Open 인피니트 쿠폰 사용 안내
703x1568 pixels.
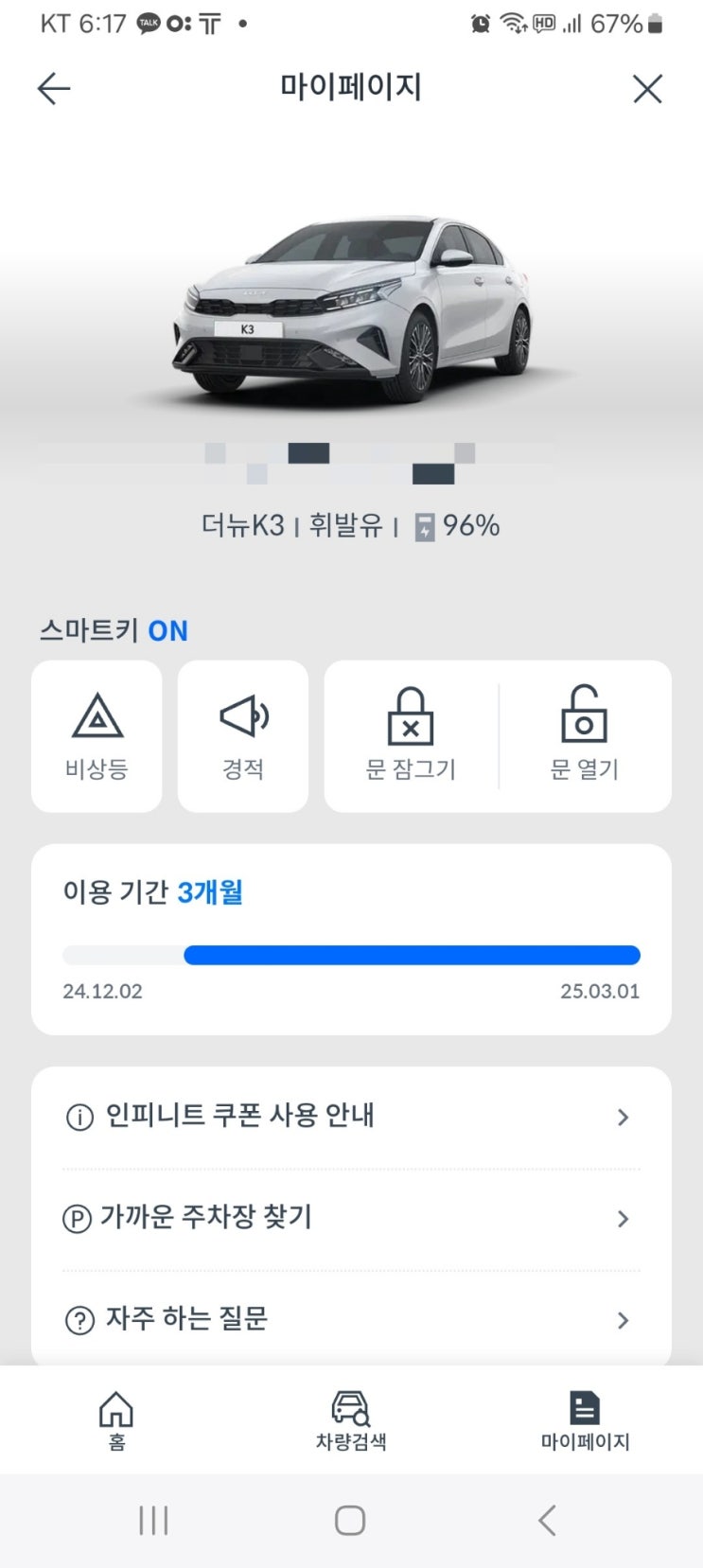click(x=351, y=1117)
